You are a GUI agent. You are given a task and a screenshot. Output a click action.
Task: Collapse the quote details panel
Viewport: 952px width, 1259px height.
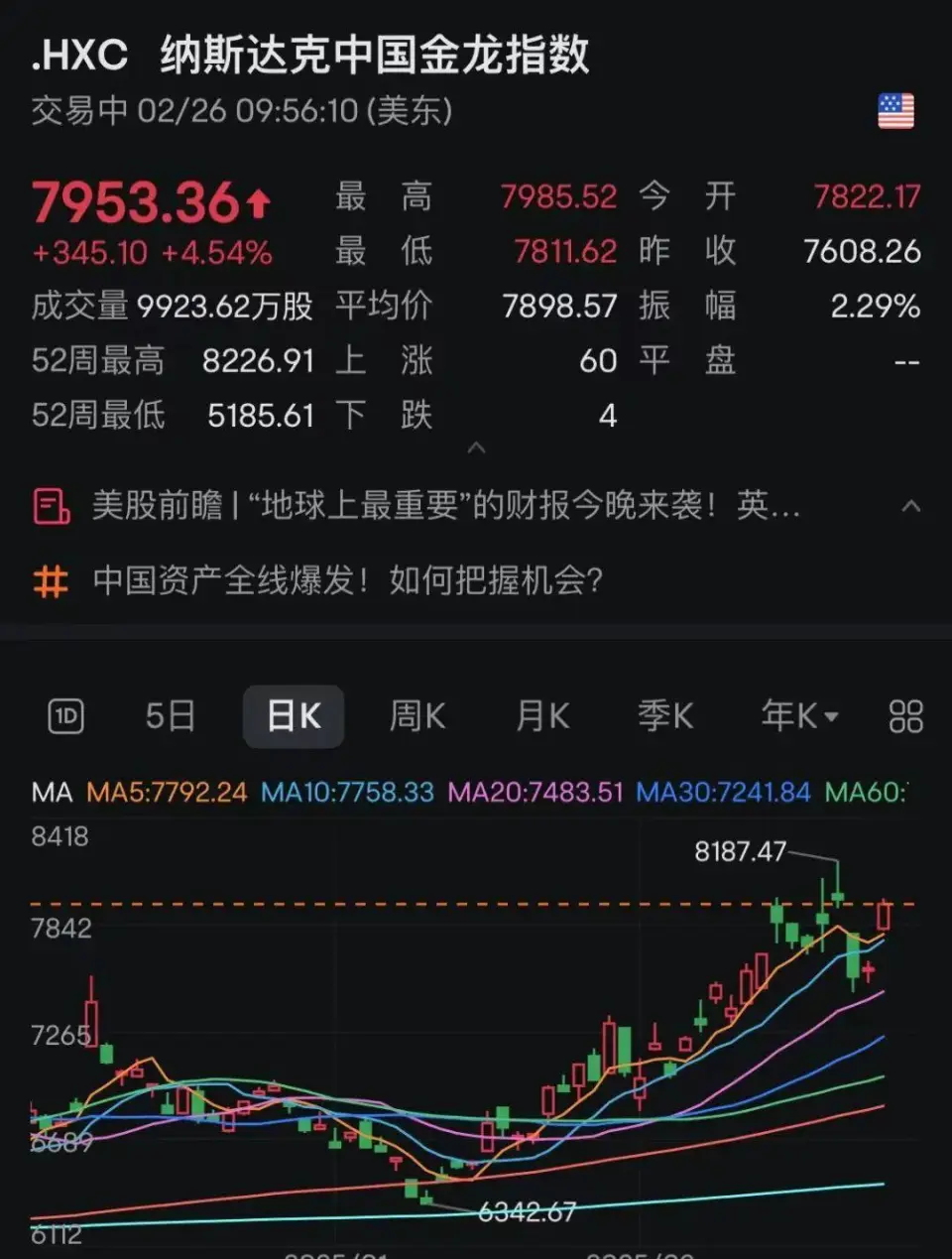476,448
